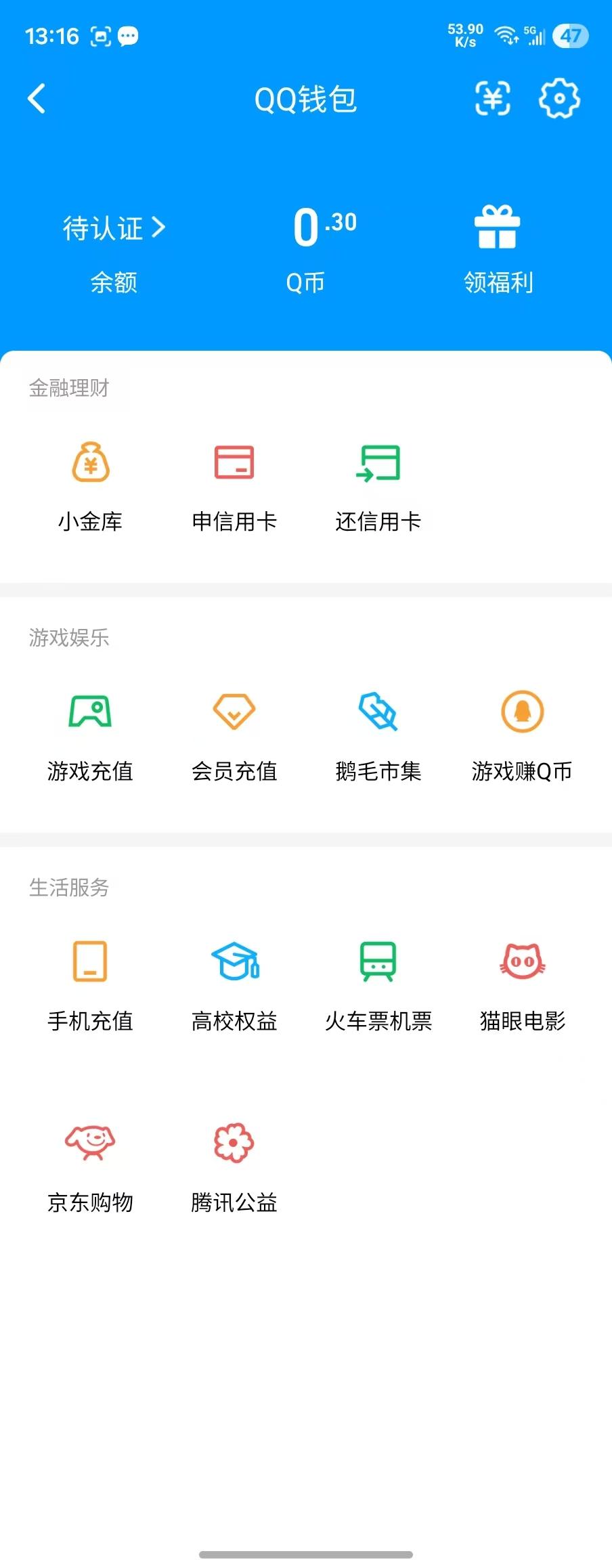Screen dimensions: 612x1568
Task: Open 京东购物 JD shopping
Action: coord(91,1146)
